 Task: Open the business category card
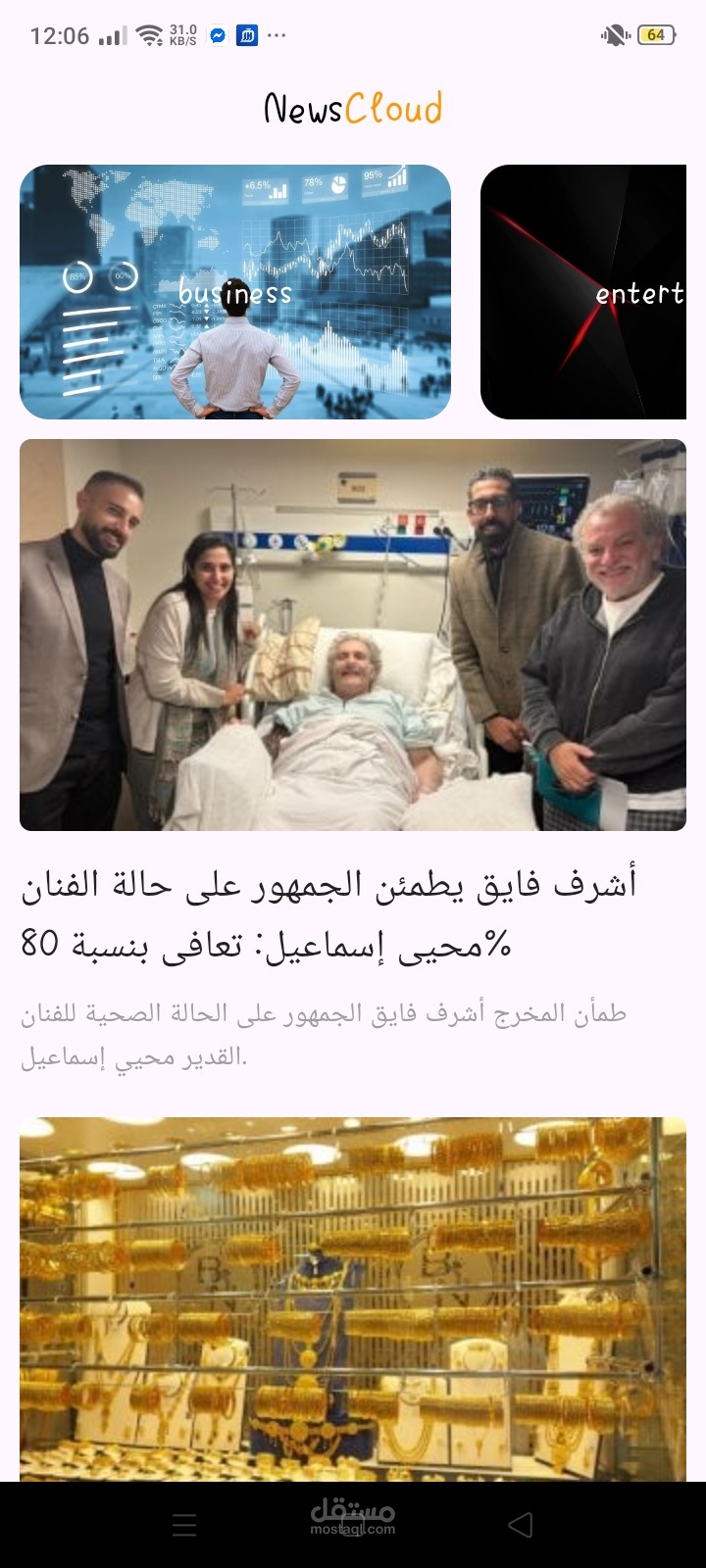pyautogui.click(x=233, y=292)
